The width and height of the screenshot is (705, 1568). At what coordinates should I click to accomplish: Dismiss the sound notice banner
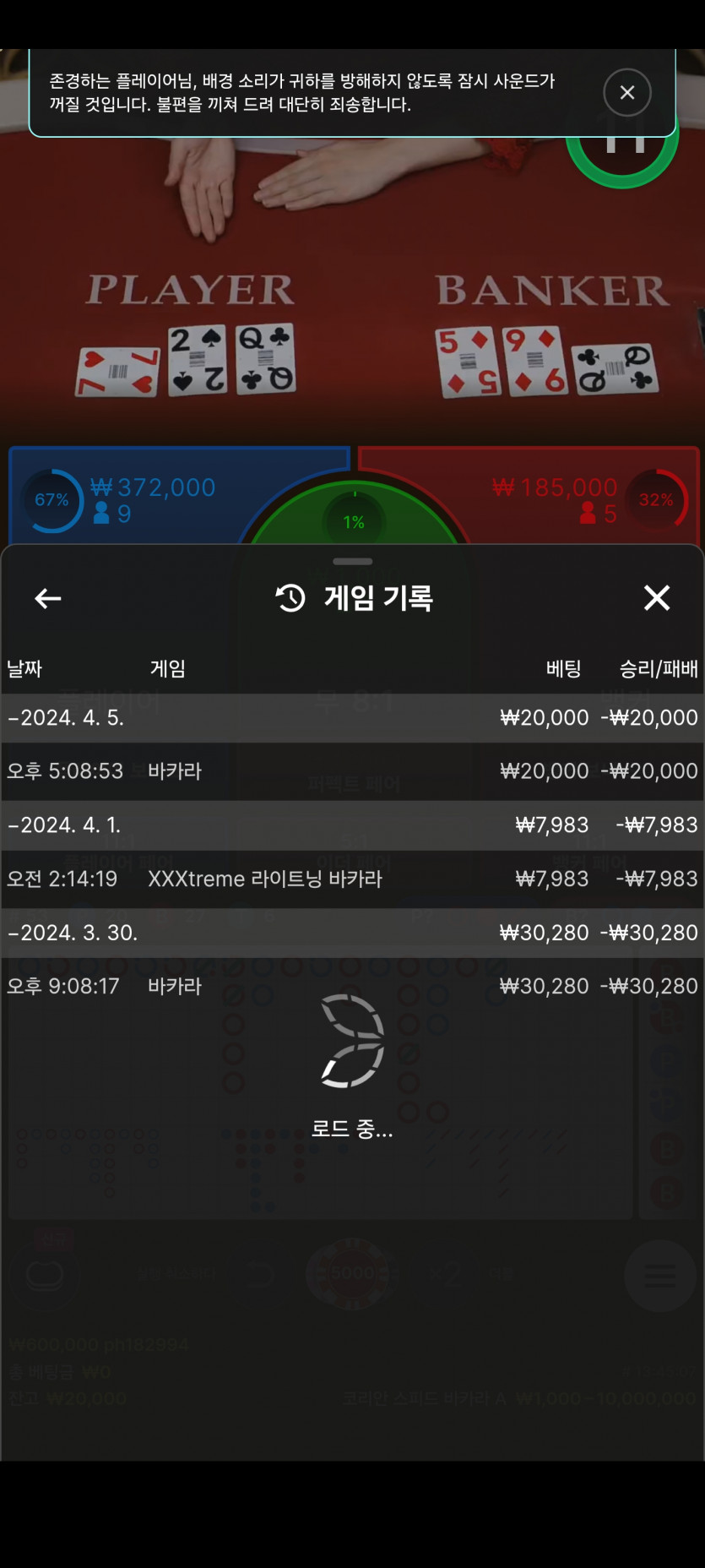(x=626, y=92)
